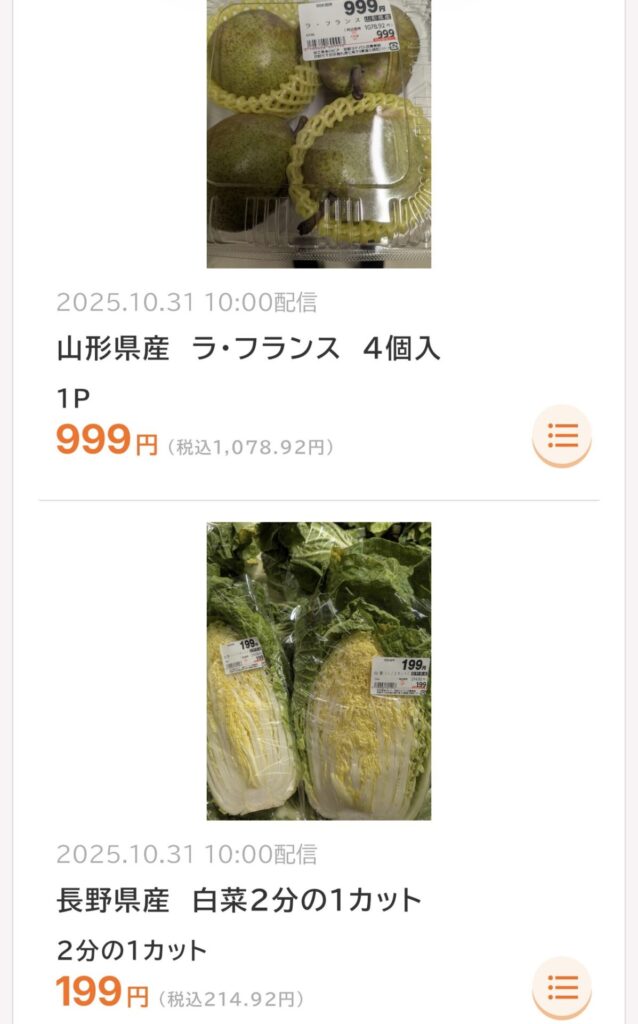The image size is (638, 1024).
Task: Tap the list icon for 白菜2分の1カット
Action: 562,987
